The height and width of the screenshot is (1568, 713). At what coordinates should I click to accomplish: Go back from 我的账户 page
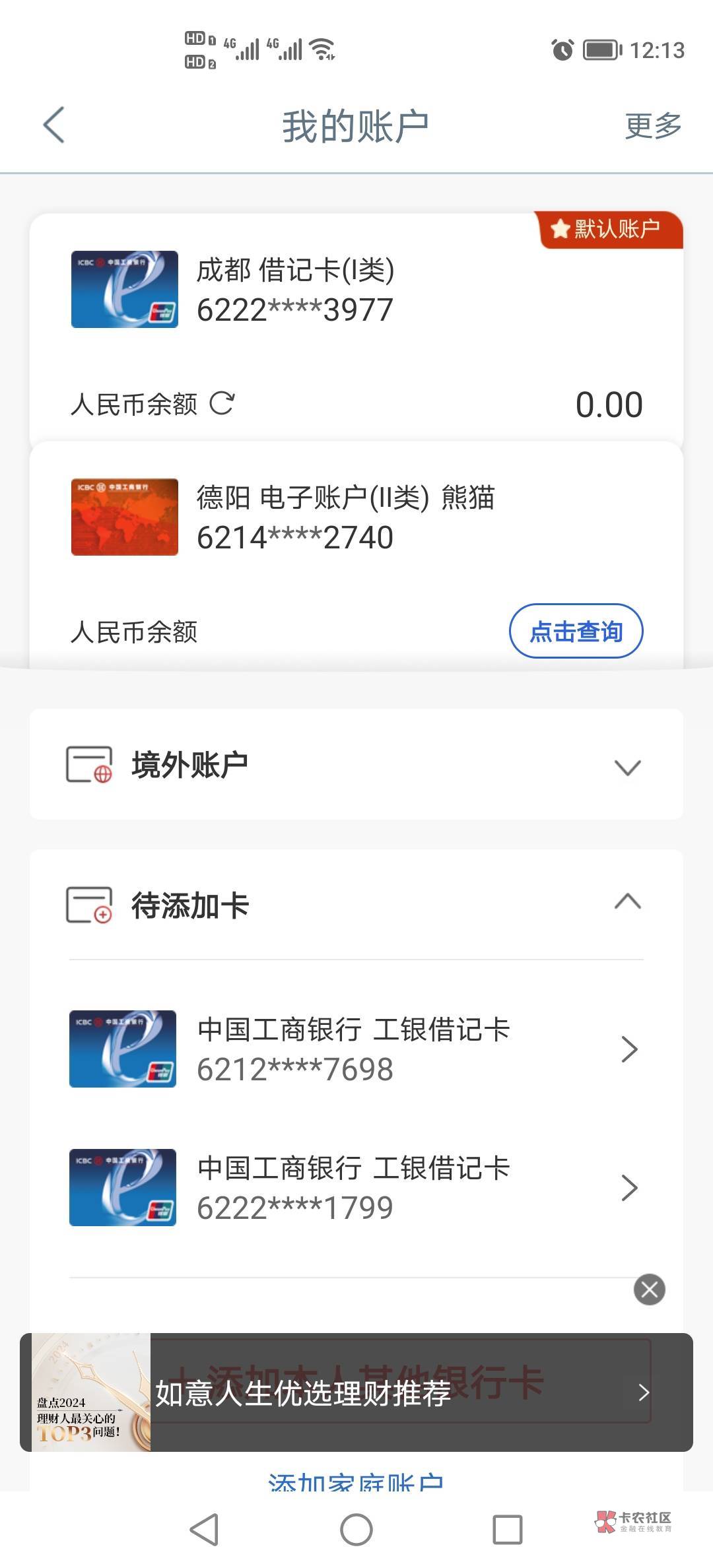(54, 125)
